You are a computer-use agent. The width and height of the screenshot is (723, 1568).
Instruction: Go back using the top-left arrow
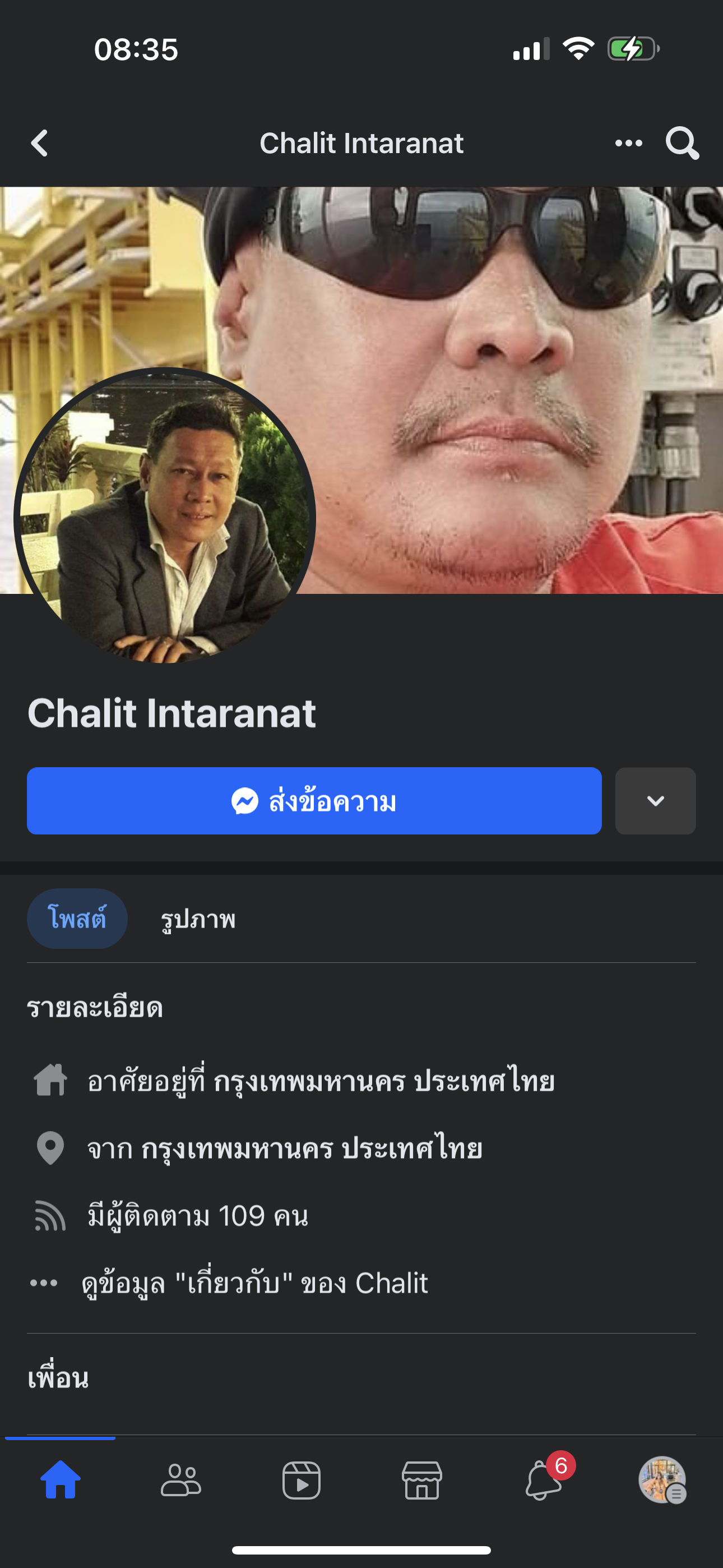pos(40,144)
